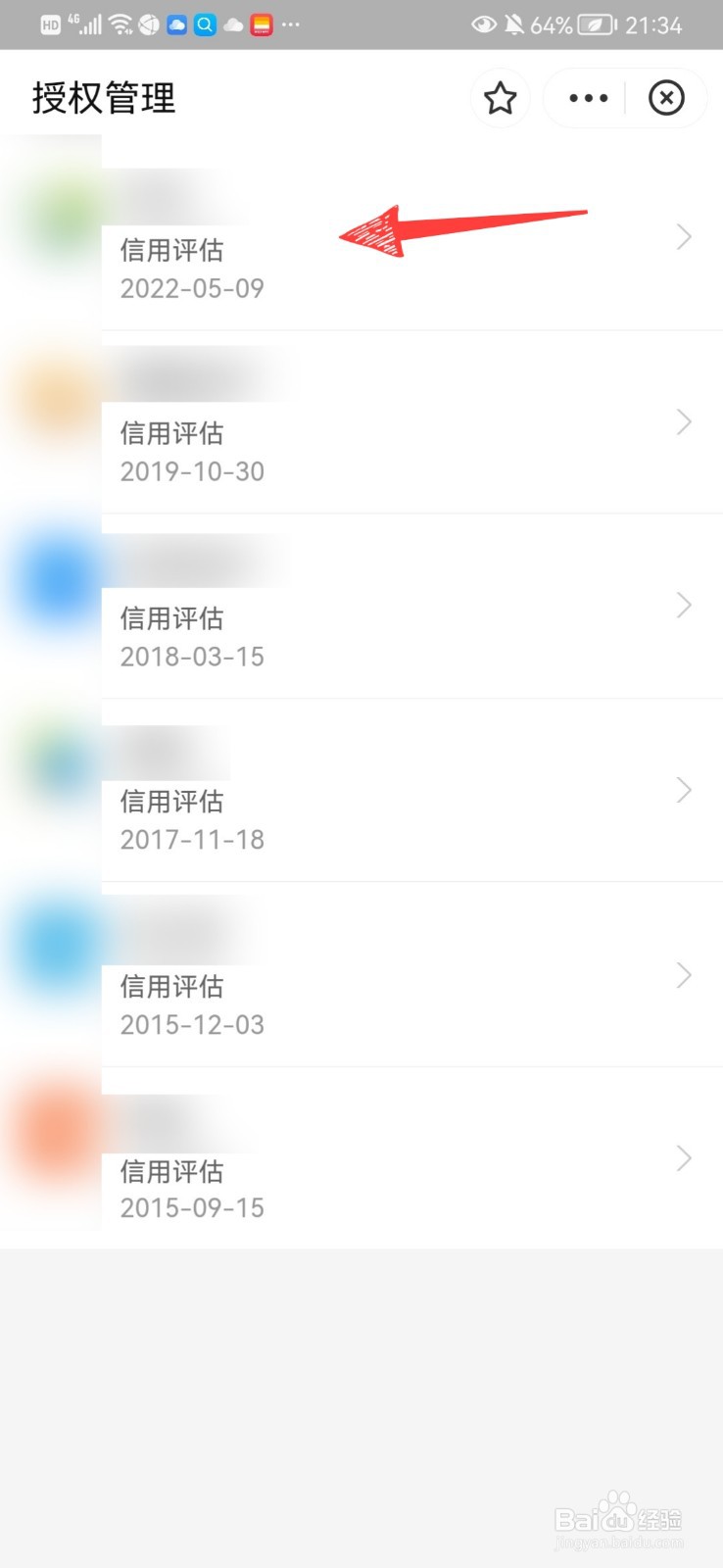Tap the eye icon in the status bar

(x=483, y=24)
